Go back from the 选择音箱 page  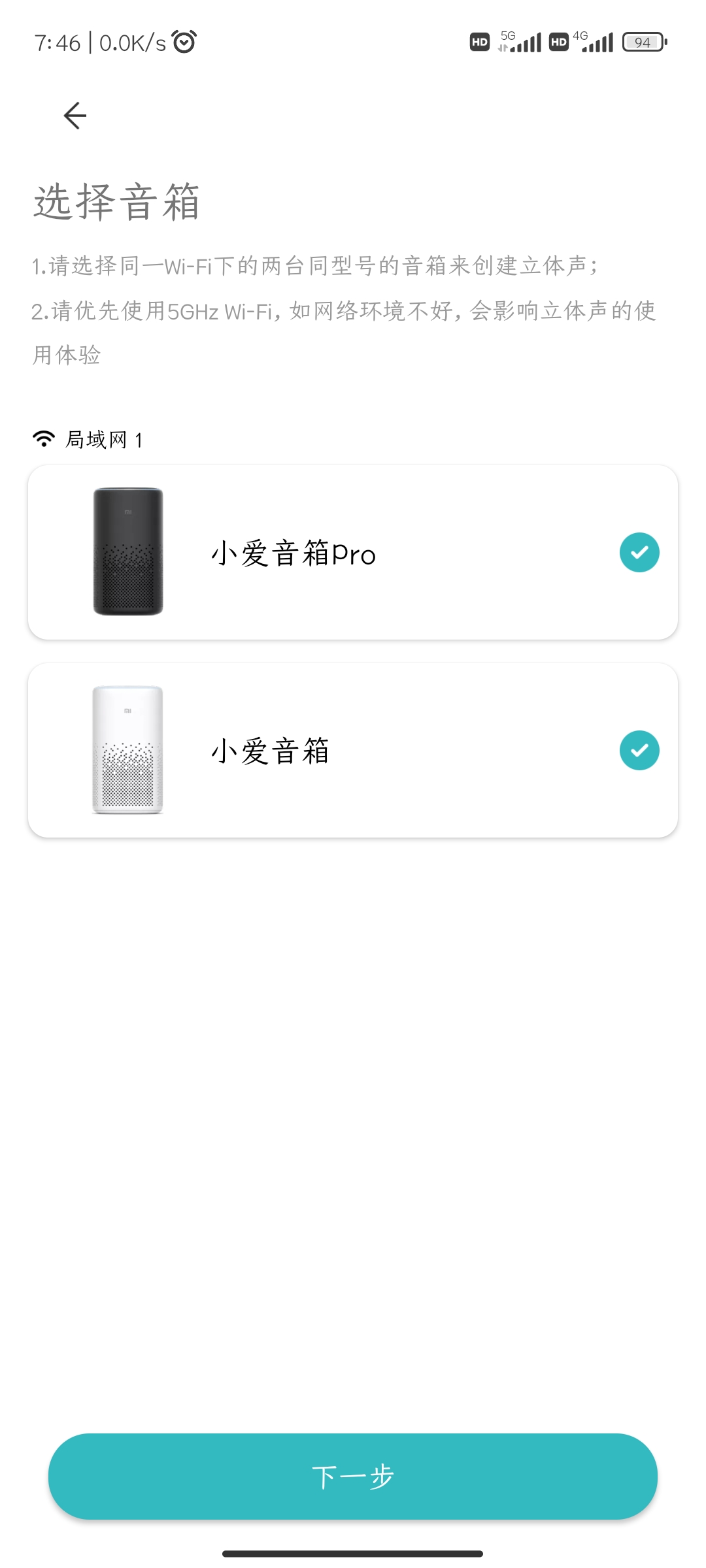75,116
